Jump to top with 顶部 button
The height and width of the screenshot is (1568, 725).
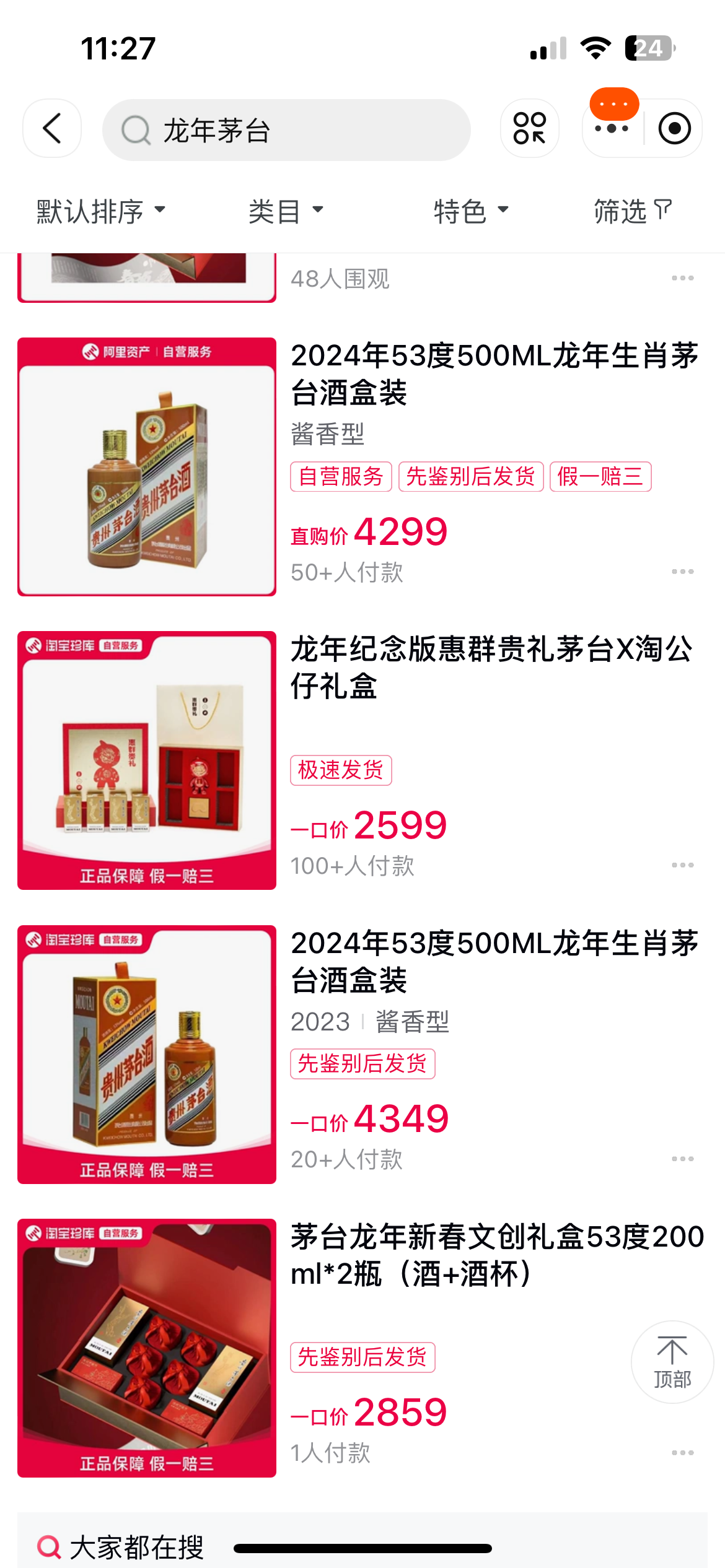click(672, 1362)
